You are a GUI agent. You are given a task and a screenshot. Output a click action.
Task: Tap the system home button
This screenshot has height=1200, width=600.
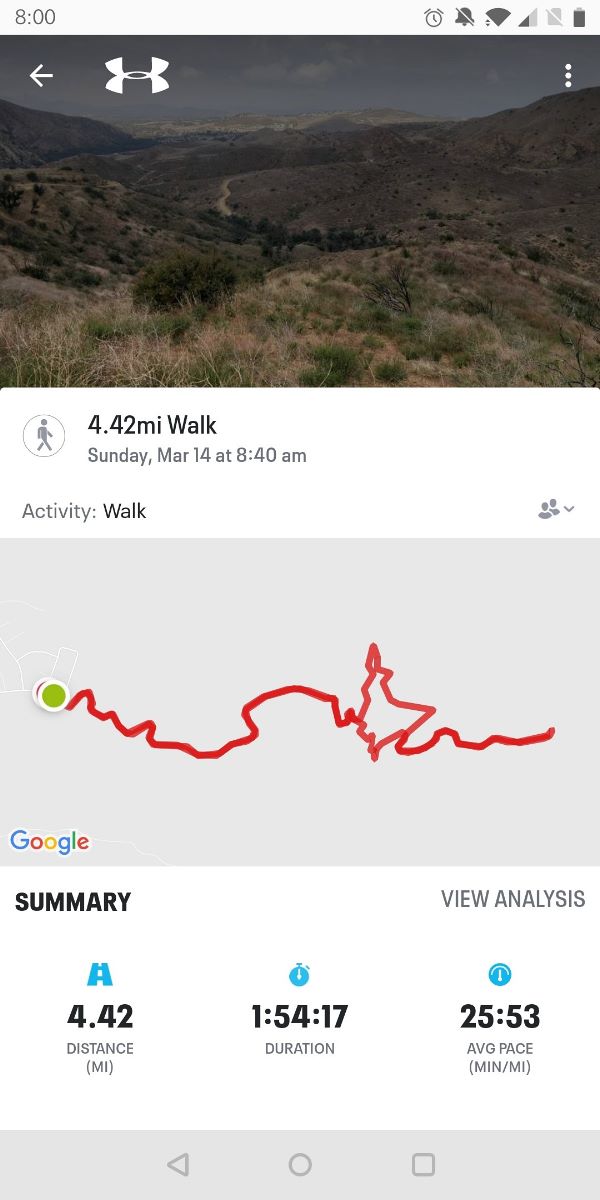[x=300, y=1164]
